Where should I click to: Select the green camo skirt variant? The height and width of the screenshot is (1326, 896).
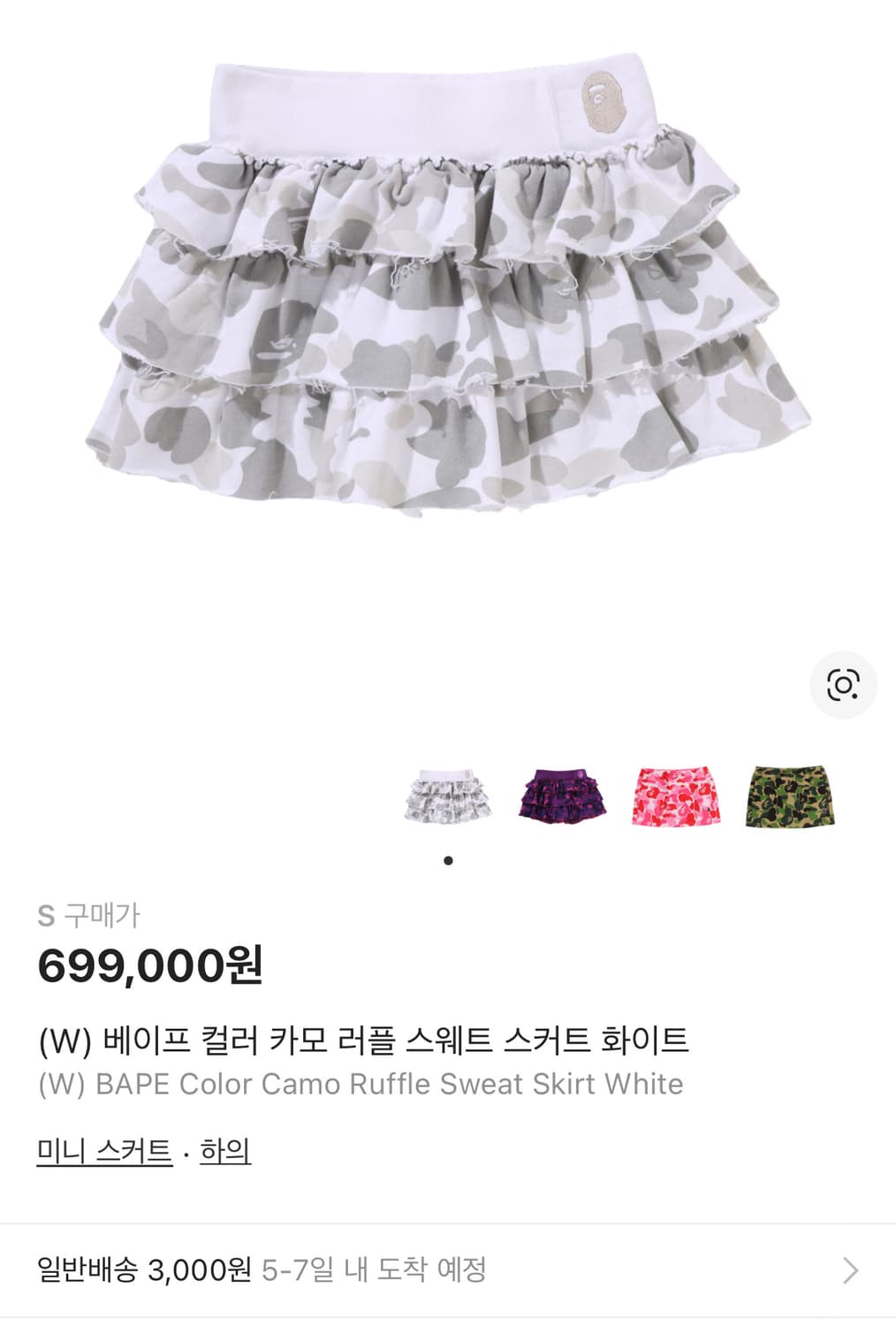click(x=787, y=796)
